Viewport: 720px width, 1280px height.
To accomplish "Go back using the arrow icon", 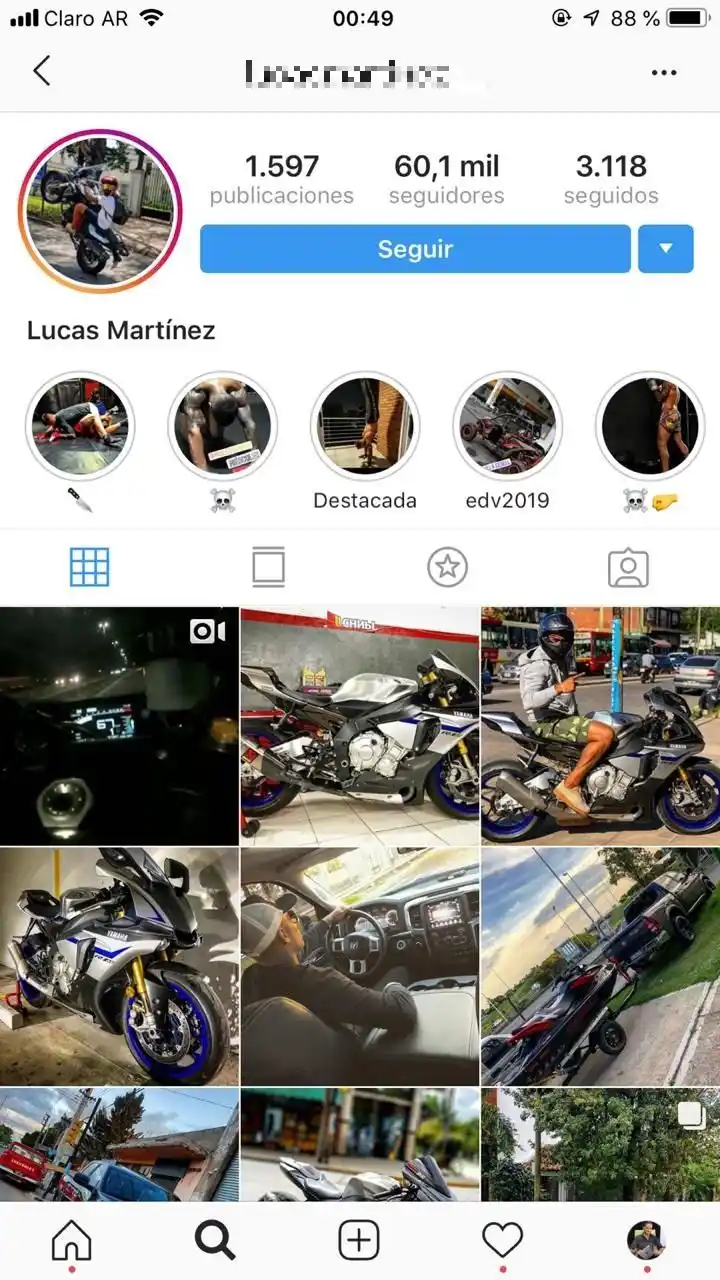I will (x=42, y=71).
